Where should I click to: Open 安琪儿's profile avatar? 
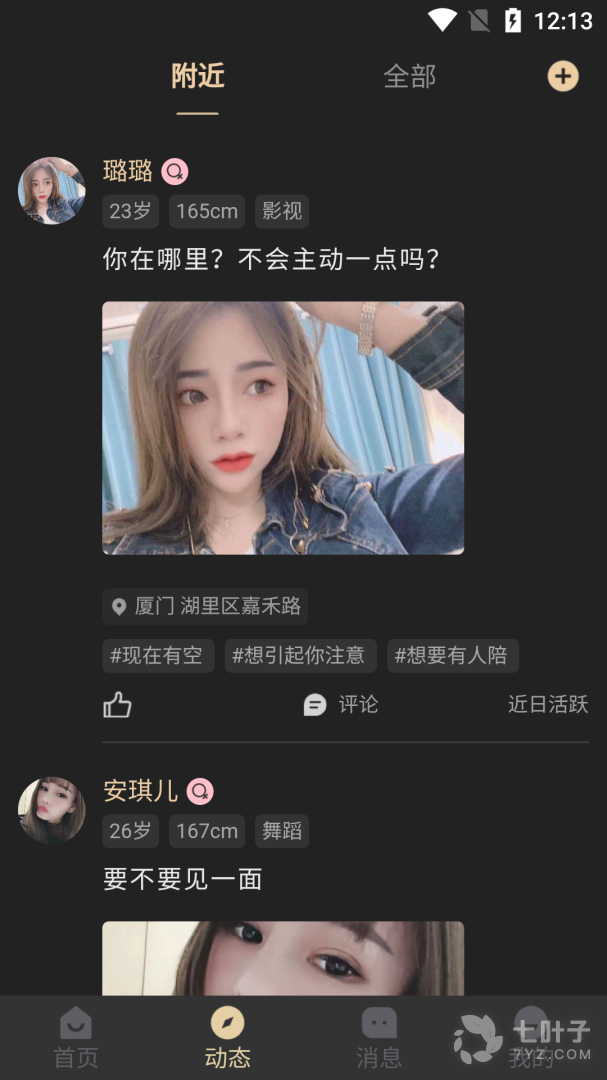tap(52, 810)
